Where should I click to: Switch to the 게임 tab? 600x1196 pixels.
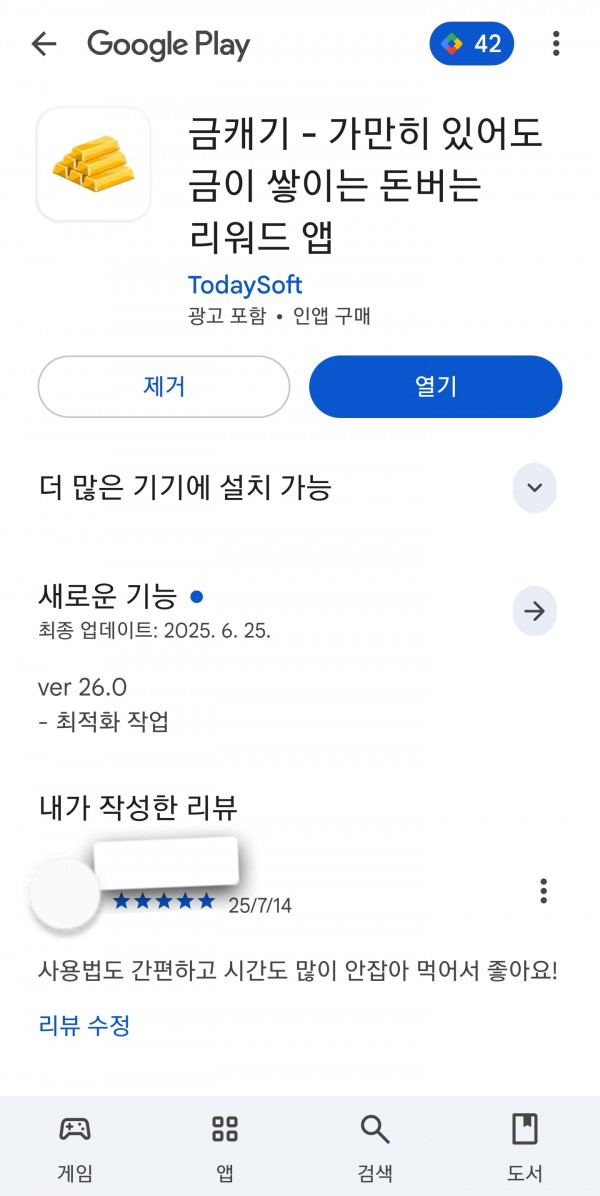[75, 1146]
